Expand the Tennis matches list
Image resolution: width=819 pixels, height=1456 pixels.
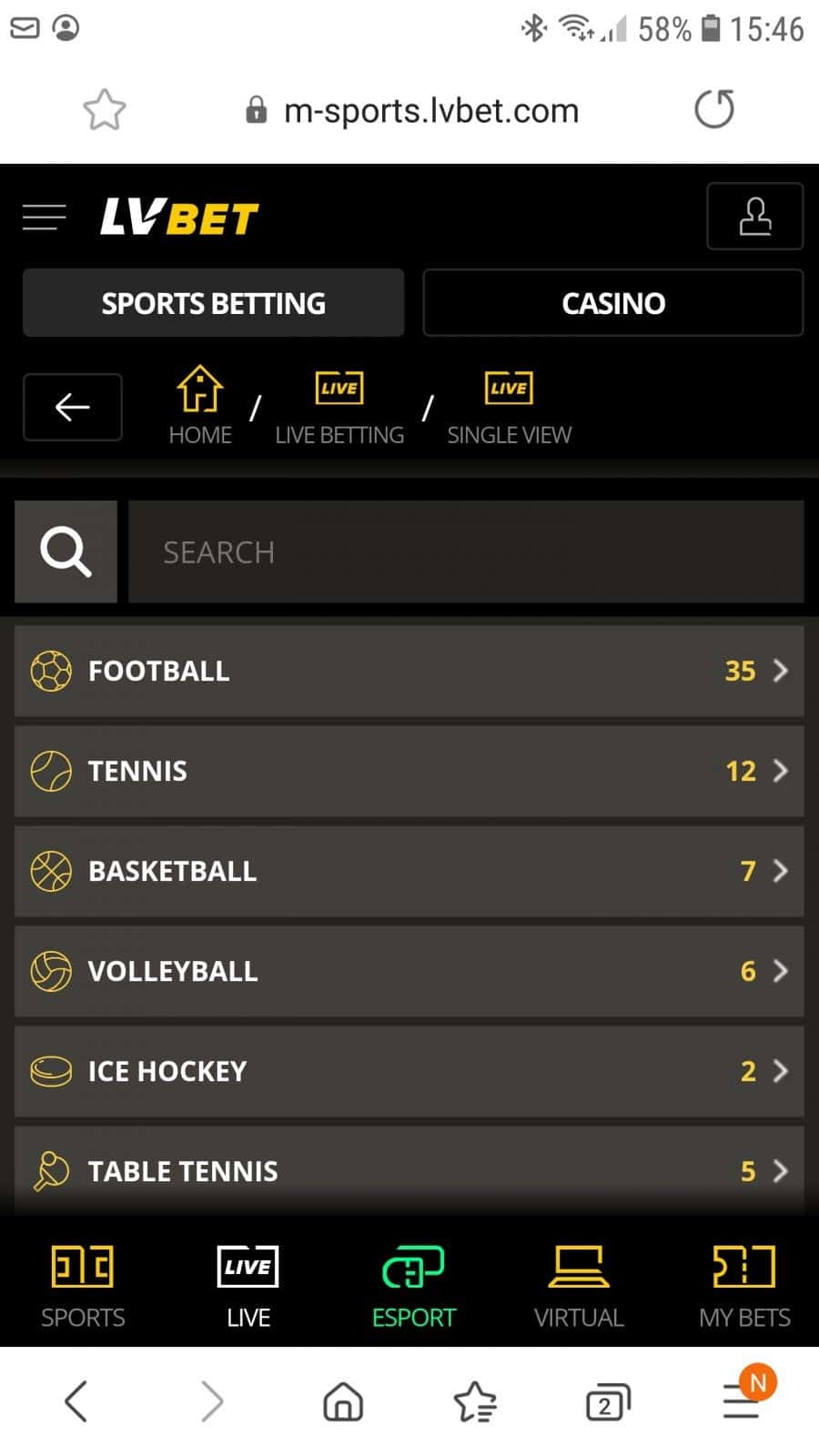(781, 772)
